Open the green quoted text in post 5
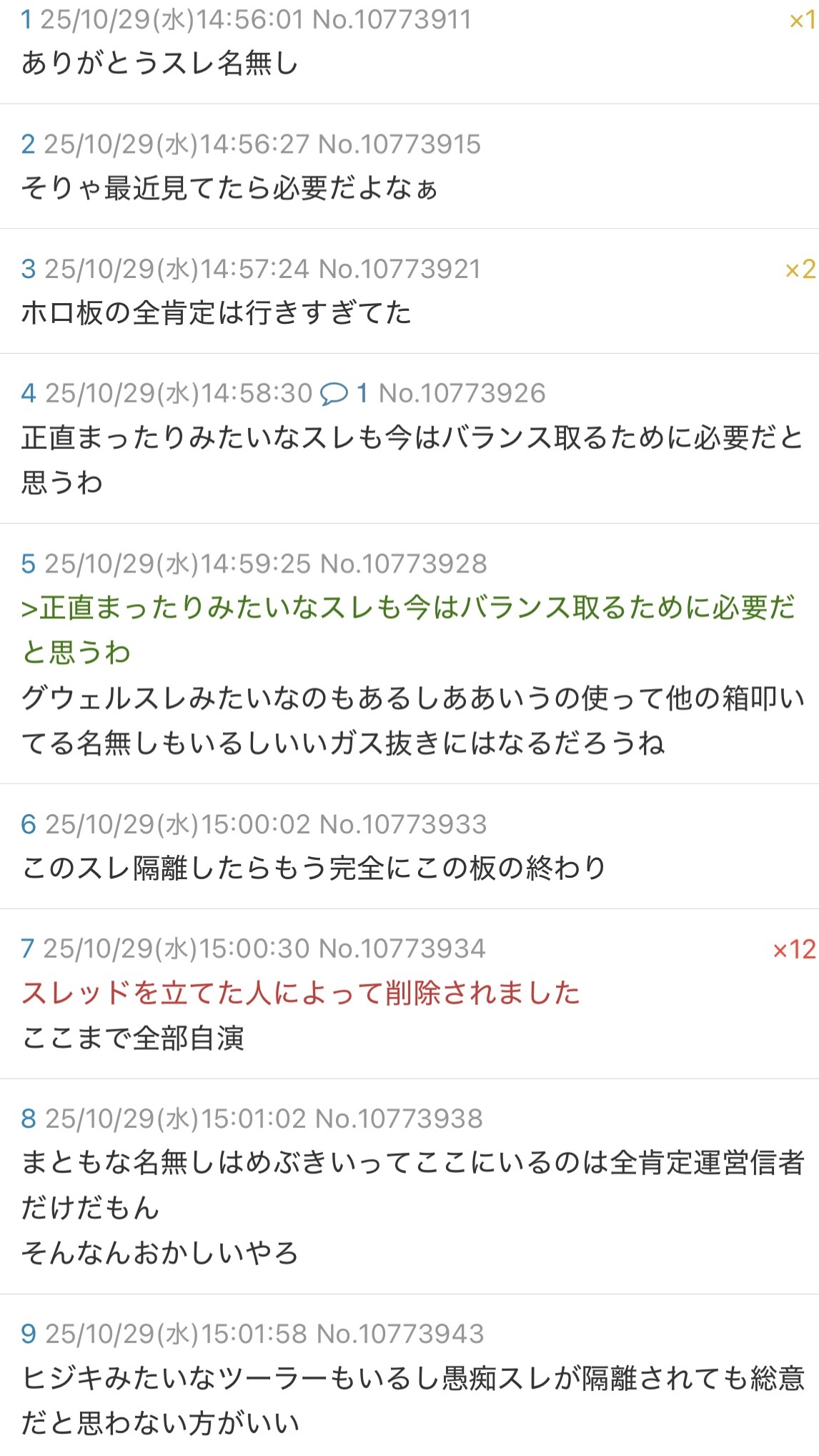819x1456 pixels. coord(407,629)
